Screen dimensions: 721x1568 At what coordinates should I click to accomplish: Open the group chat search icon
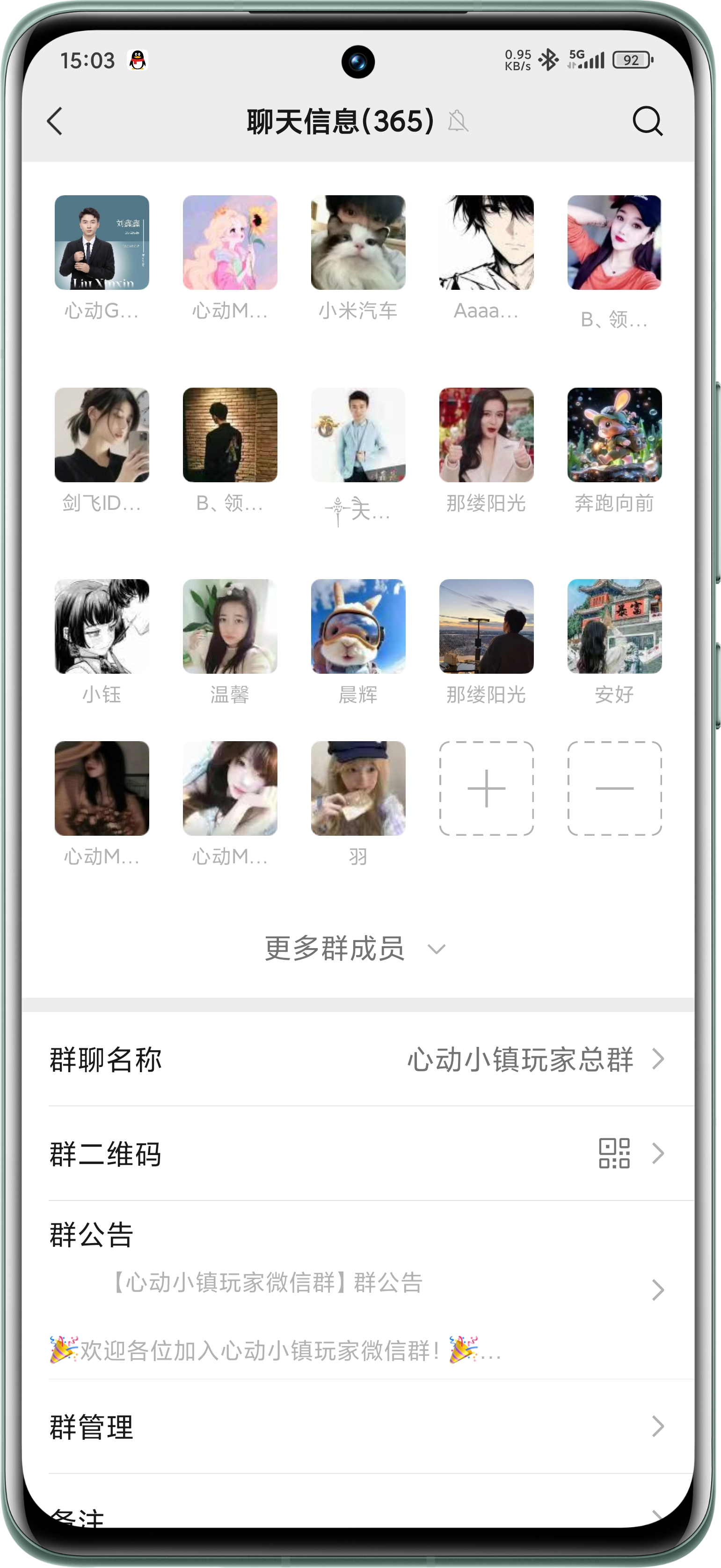tap(648, 121)
